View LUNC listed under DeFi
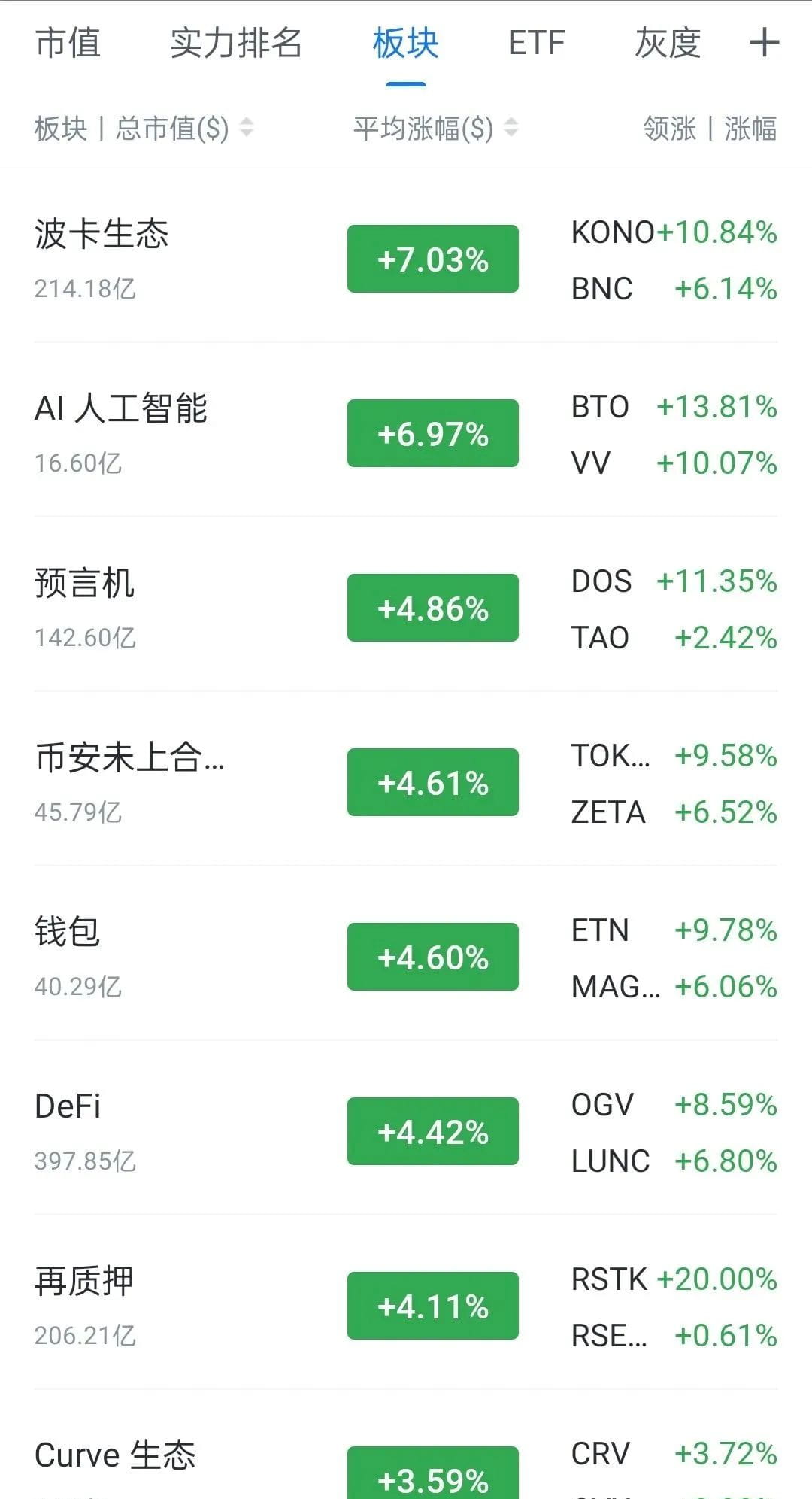The image size is (812, 1499). (611, 1159)
